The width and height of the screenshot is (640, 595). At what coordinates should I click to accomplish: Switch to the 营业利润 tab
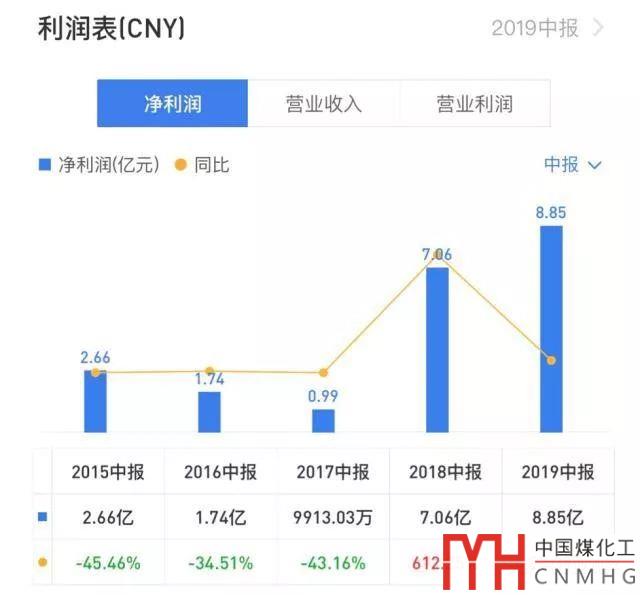coord(474,104)
